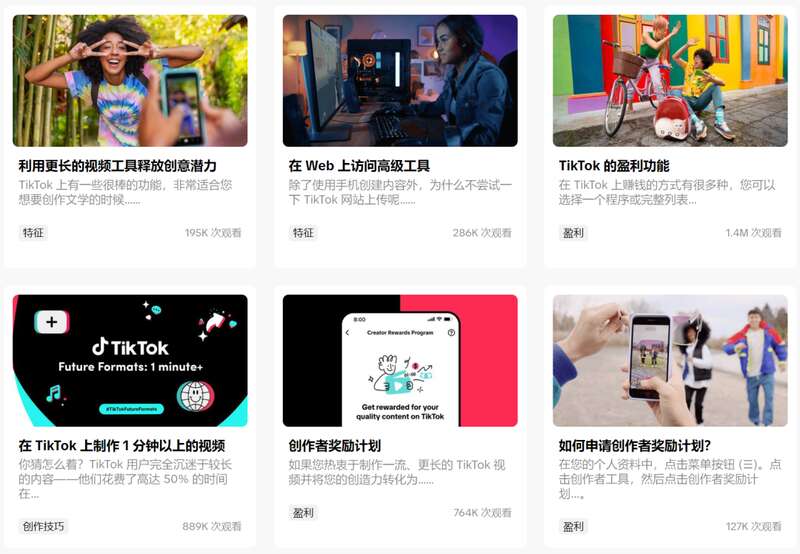The width and height of the screenshot is (800, 554).
Task: Tap the 盈利 tag under TikTok 的盈利功能
Action: 573,233
